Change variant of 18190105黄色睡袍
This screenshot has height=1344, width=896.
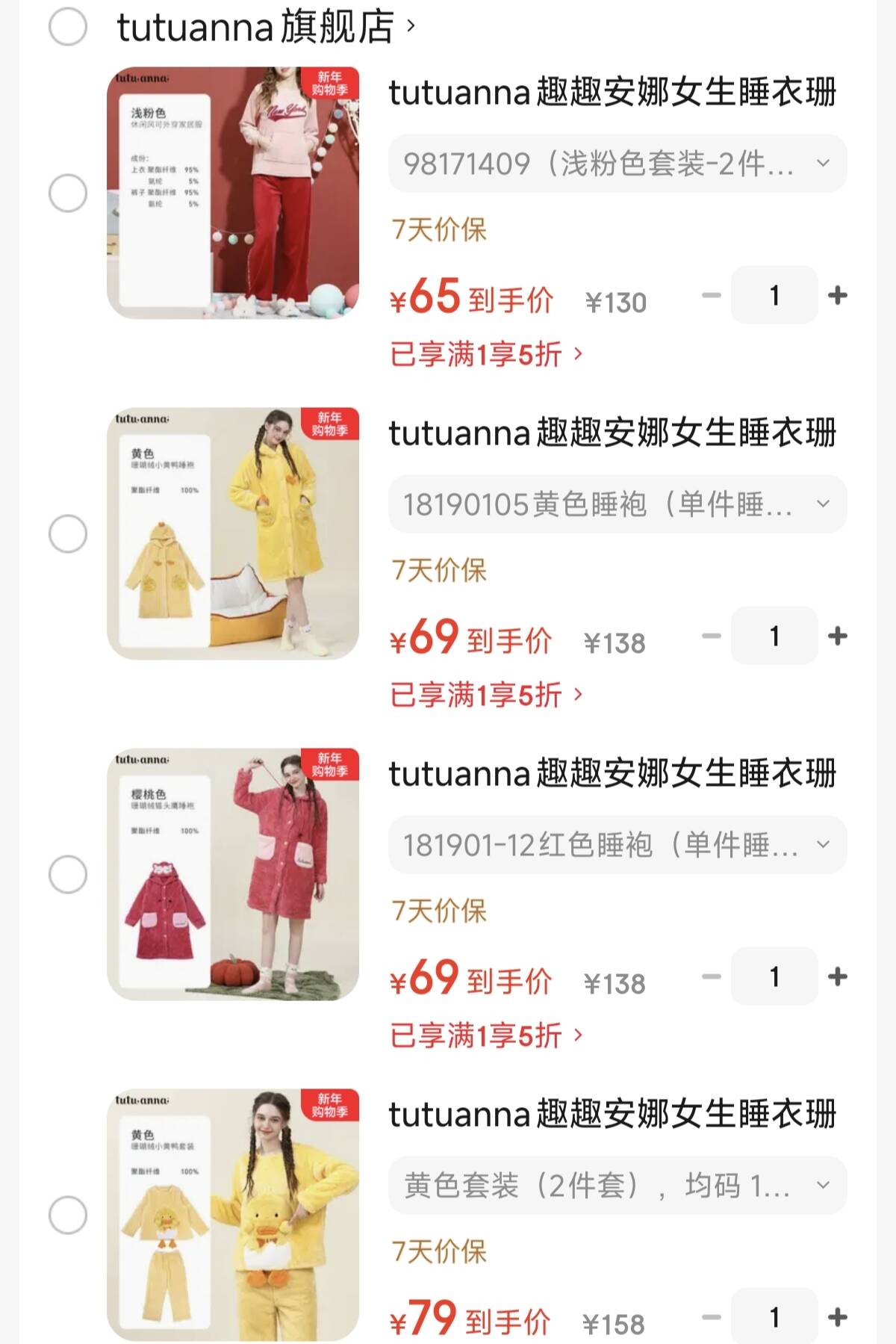pyautogui.click(x=617, y=504)
